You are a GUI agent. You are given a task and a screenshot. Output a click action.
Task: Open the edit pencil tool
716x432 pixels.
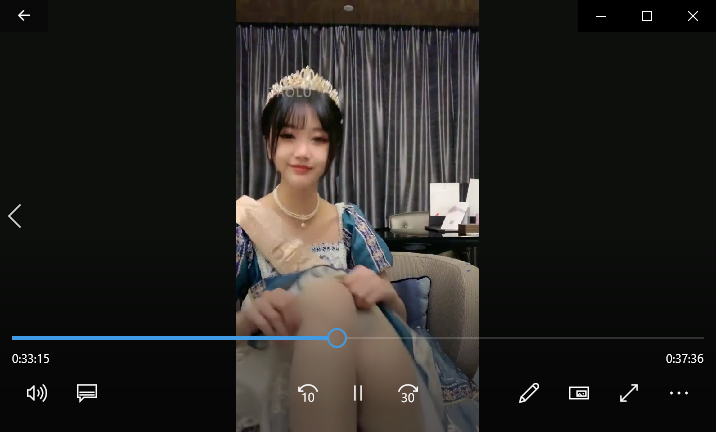(x=529, y=393)
